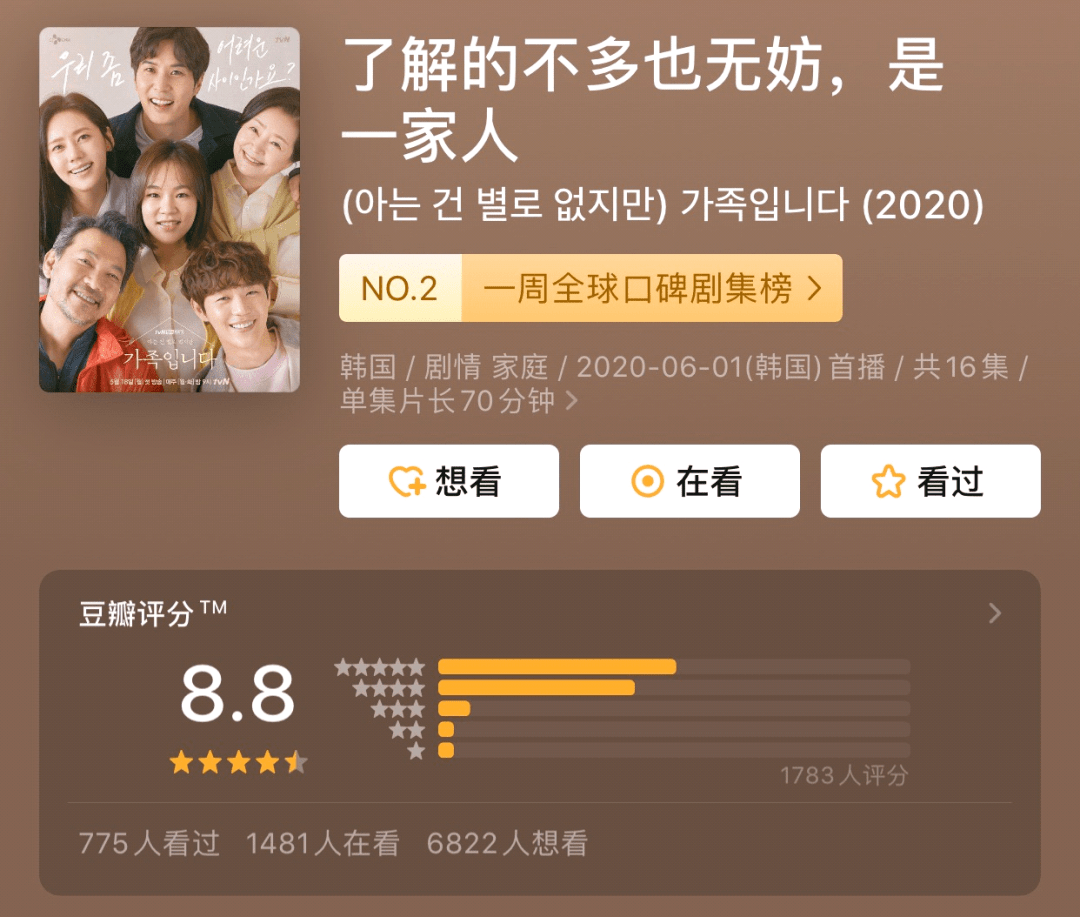Open the 豆瓣评分 rating details chevron

994,613
